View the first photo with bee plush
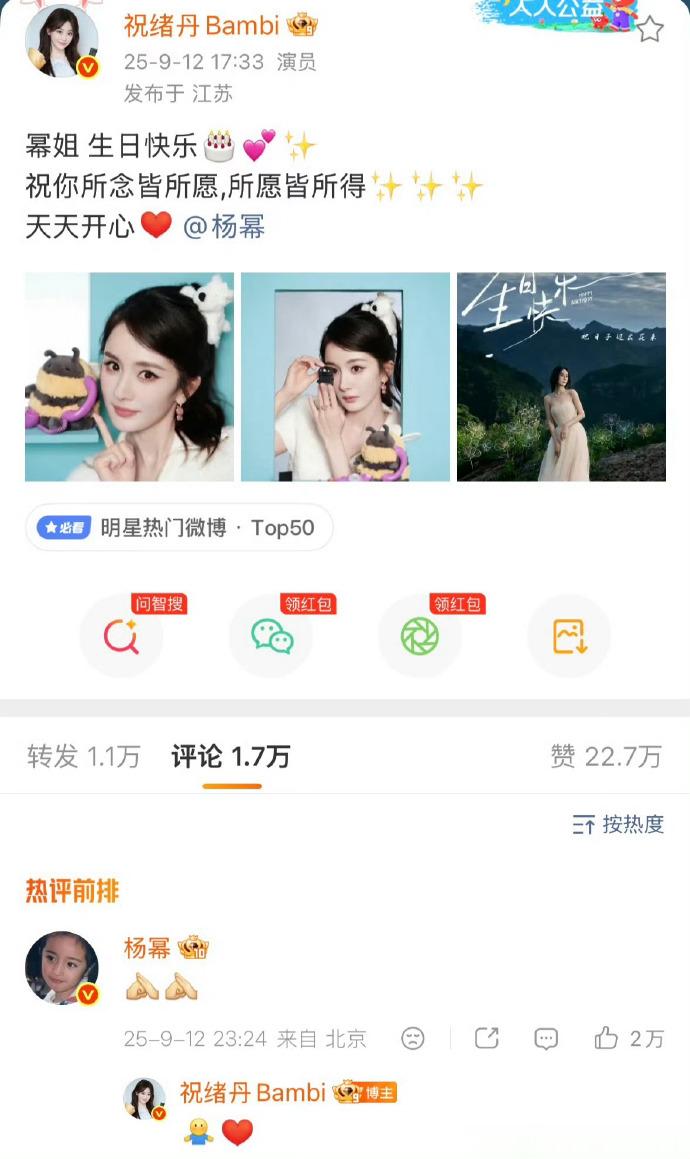This screenshot has width=690, height=1159. tap(129, 377)
